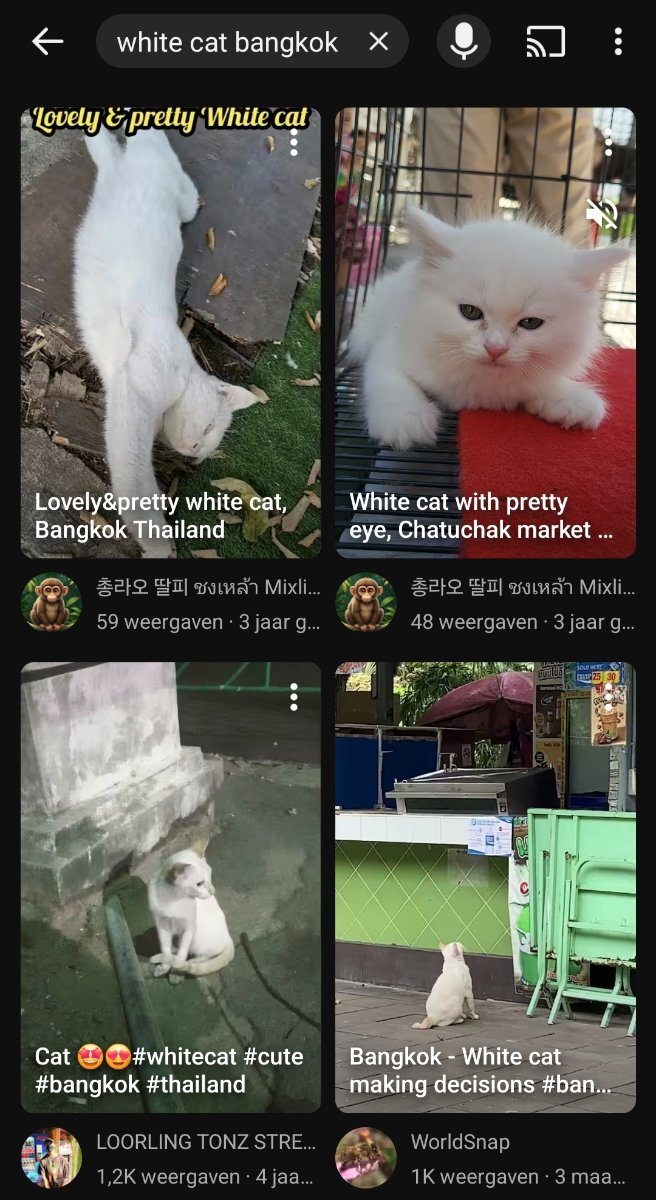Clear the search query text
The image size is (656, 1200).
coord(378,42)
